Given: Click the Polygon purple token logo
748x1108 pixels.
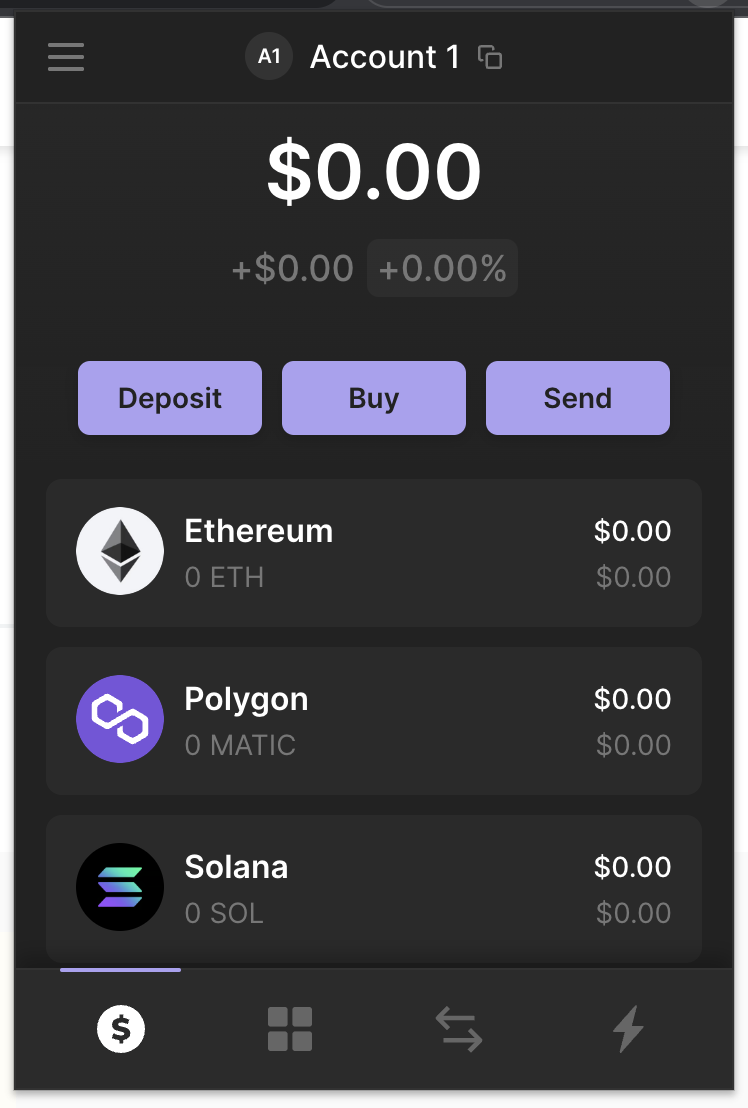Looking at the screenshot, I should pos(120,719).
